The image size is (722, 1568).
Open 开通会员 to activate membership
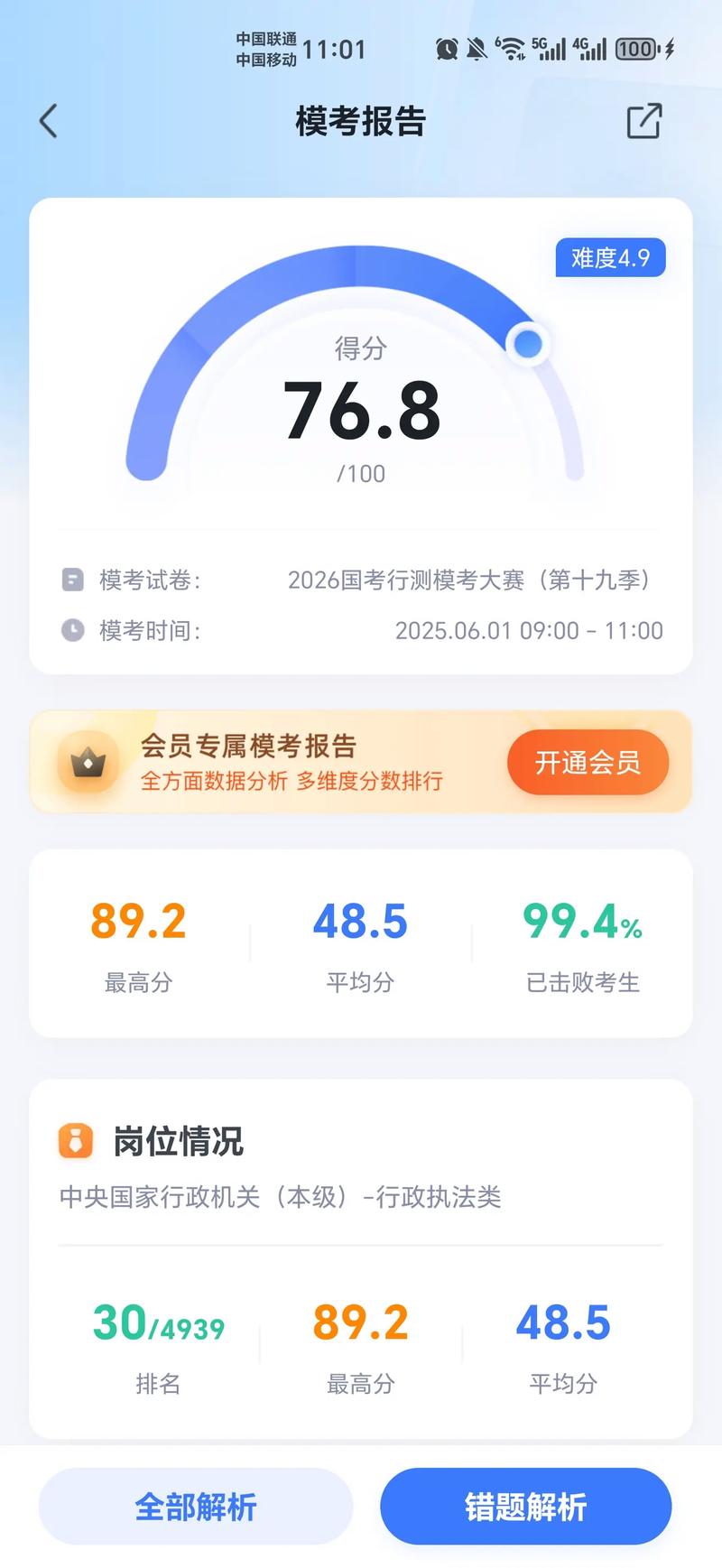[588, 763]
